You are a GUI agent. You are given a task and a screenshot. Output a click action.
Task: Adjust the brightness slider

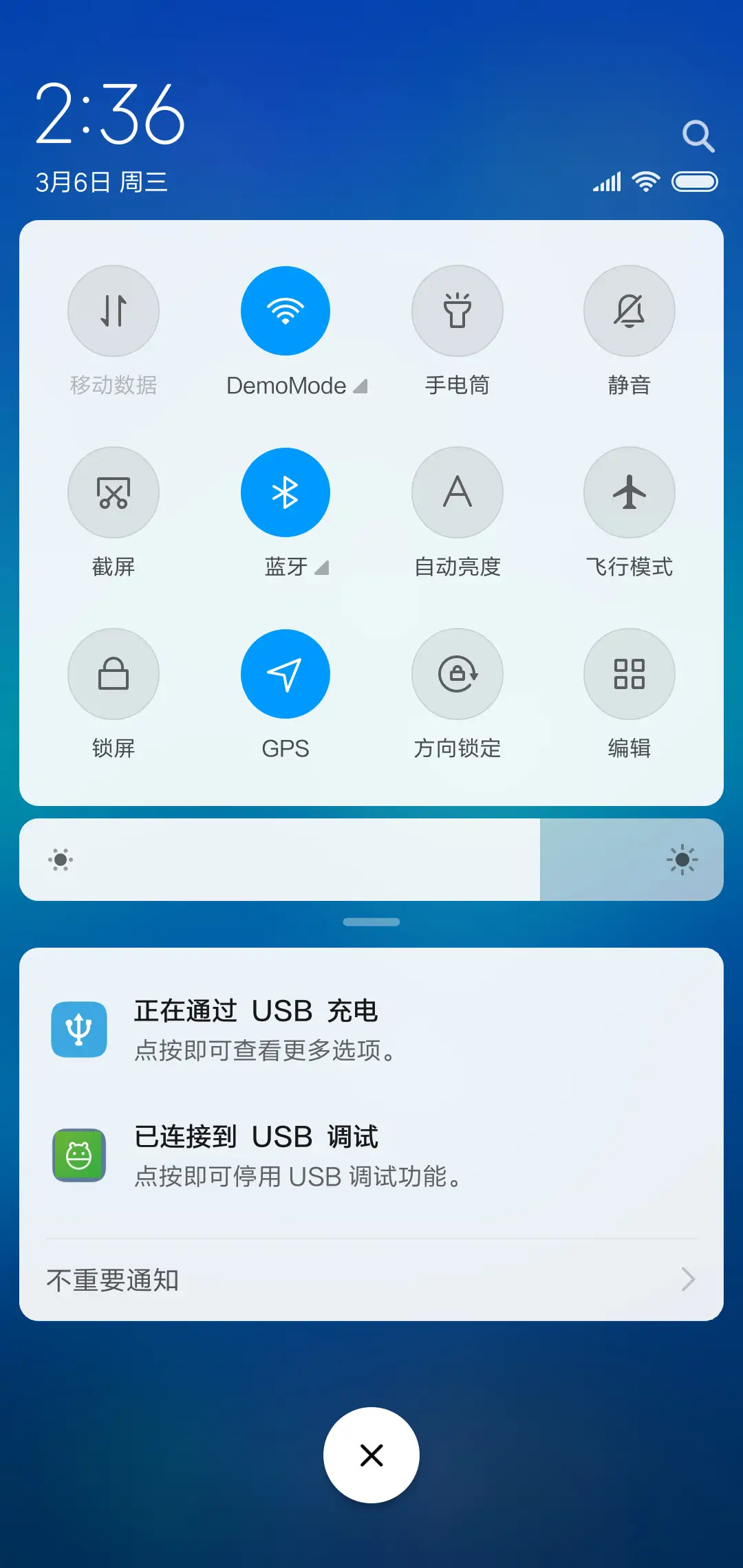point(371,860)
